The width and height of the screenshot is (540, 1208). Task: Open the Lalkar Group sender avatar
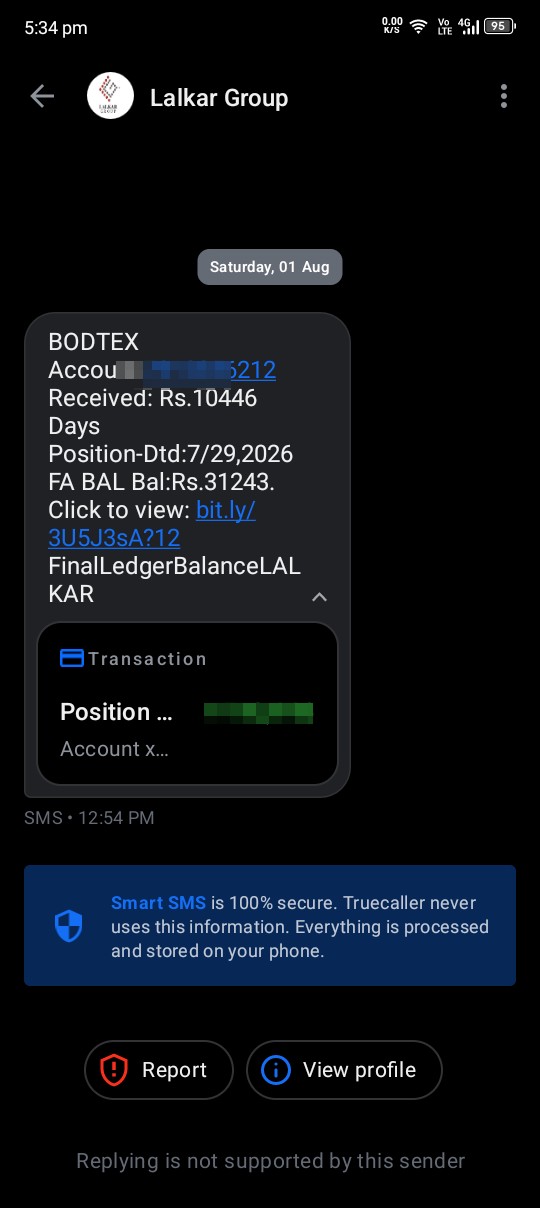coord(110,96)
